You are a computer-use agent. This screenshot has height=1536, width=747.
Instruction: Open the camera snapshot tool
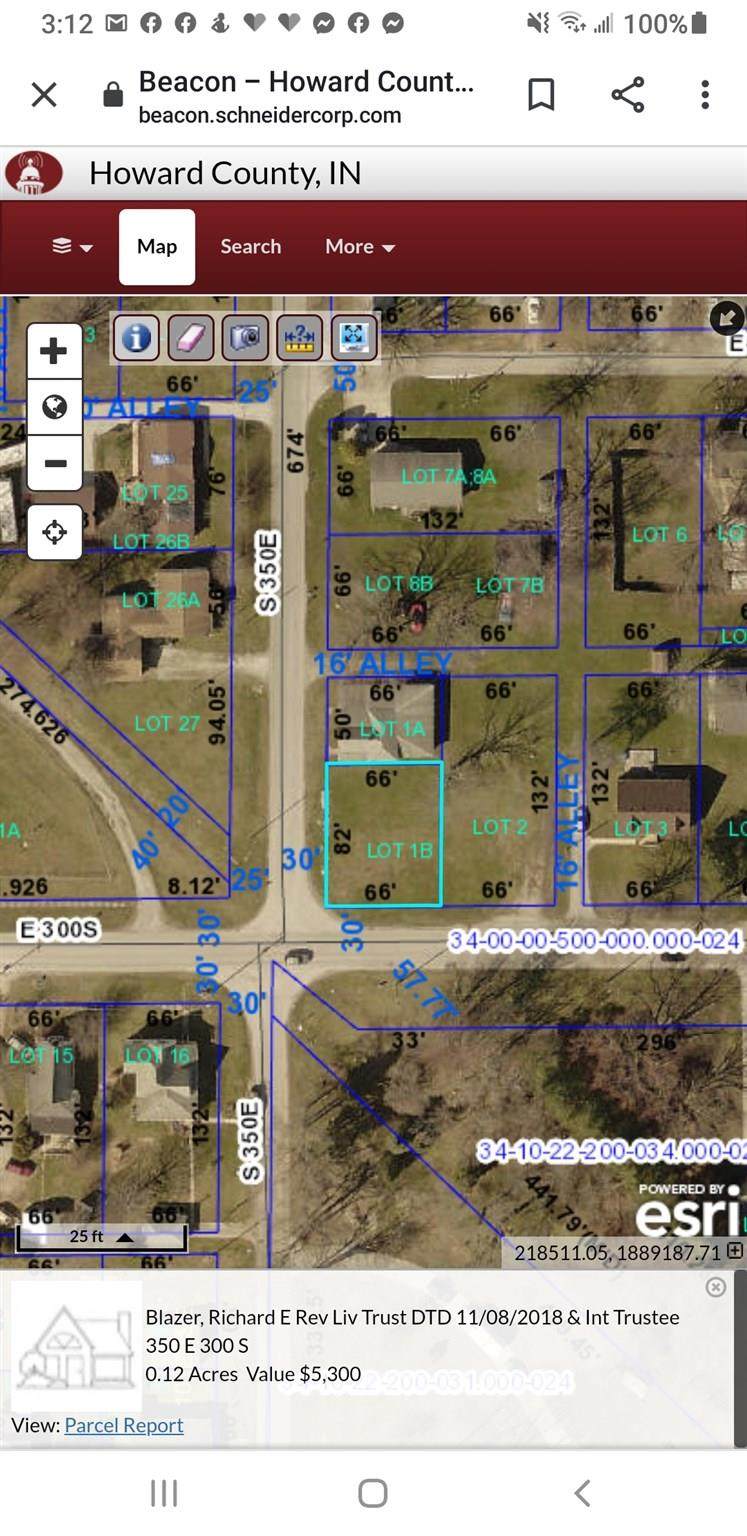point(245,338)
